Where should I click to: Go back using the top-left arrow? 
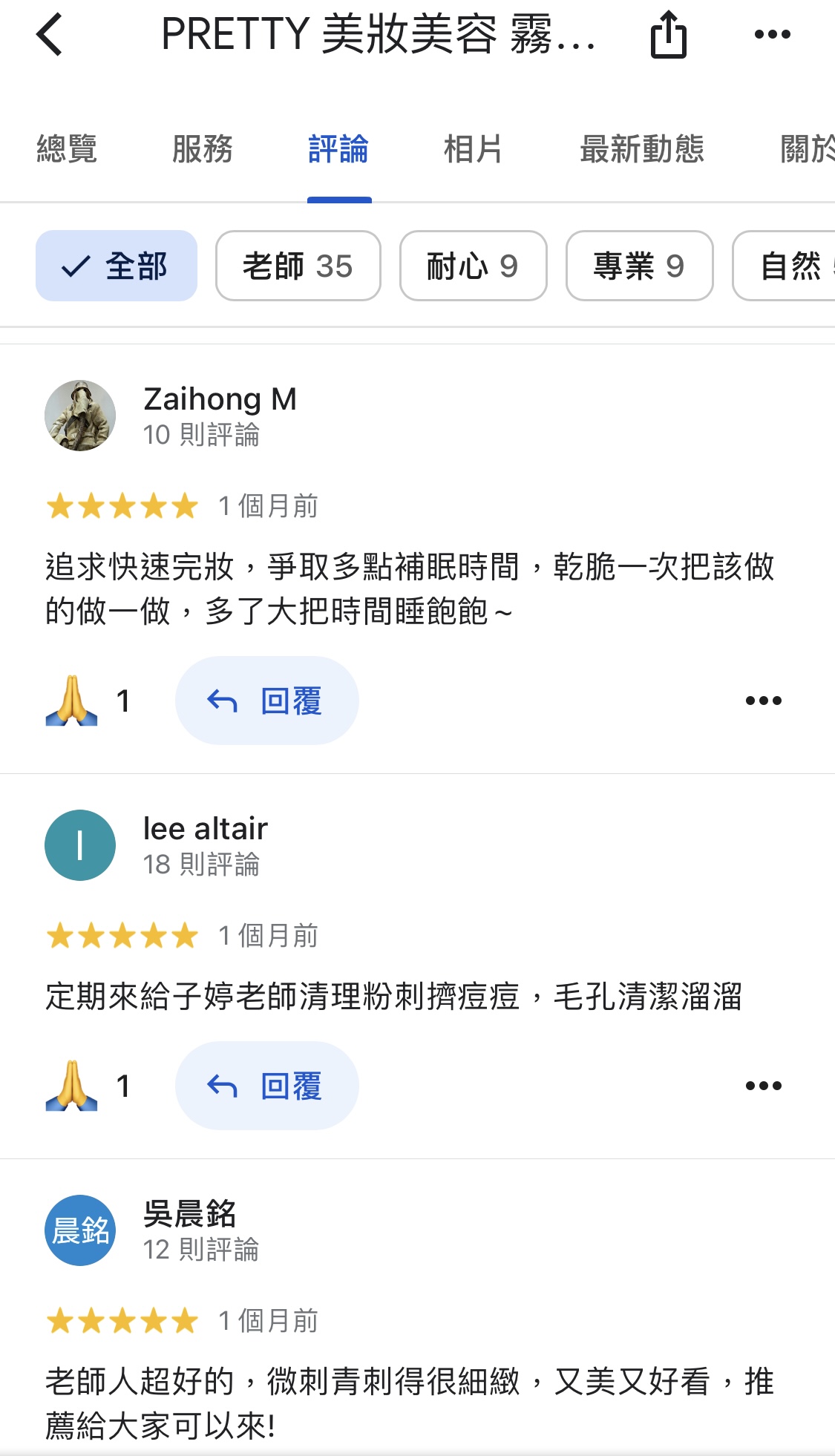49,35
